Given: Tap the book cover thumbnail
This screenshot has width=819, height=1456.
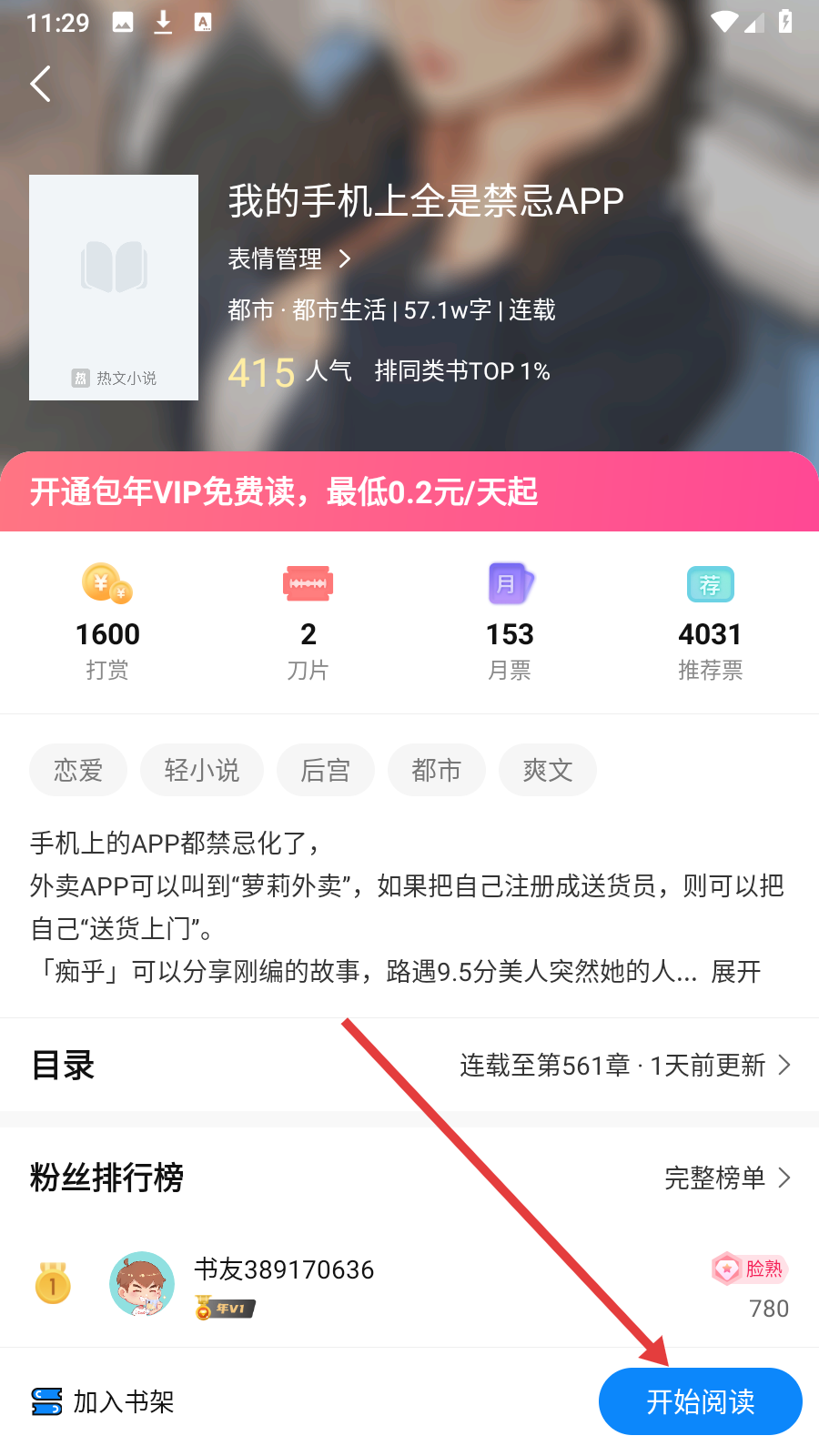Looking at the screenshot, I should point(114,288).
